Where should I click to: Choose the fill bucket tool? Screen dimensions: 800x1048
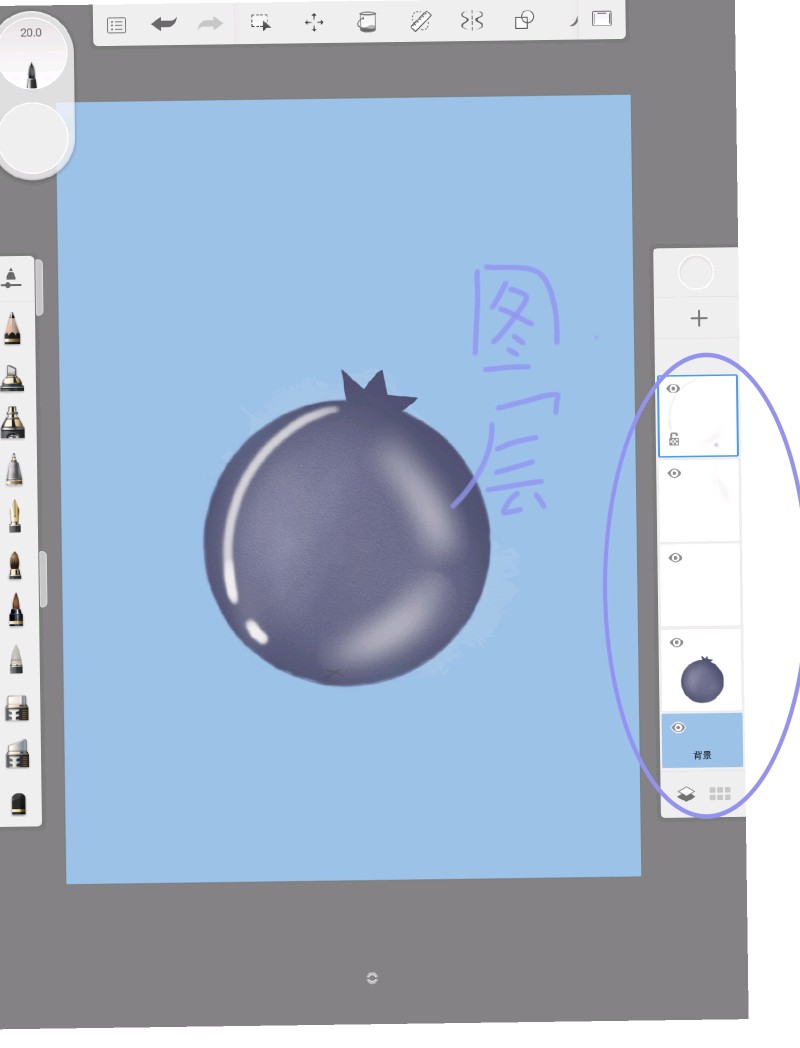tap(367, 21)
